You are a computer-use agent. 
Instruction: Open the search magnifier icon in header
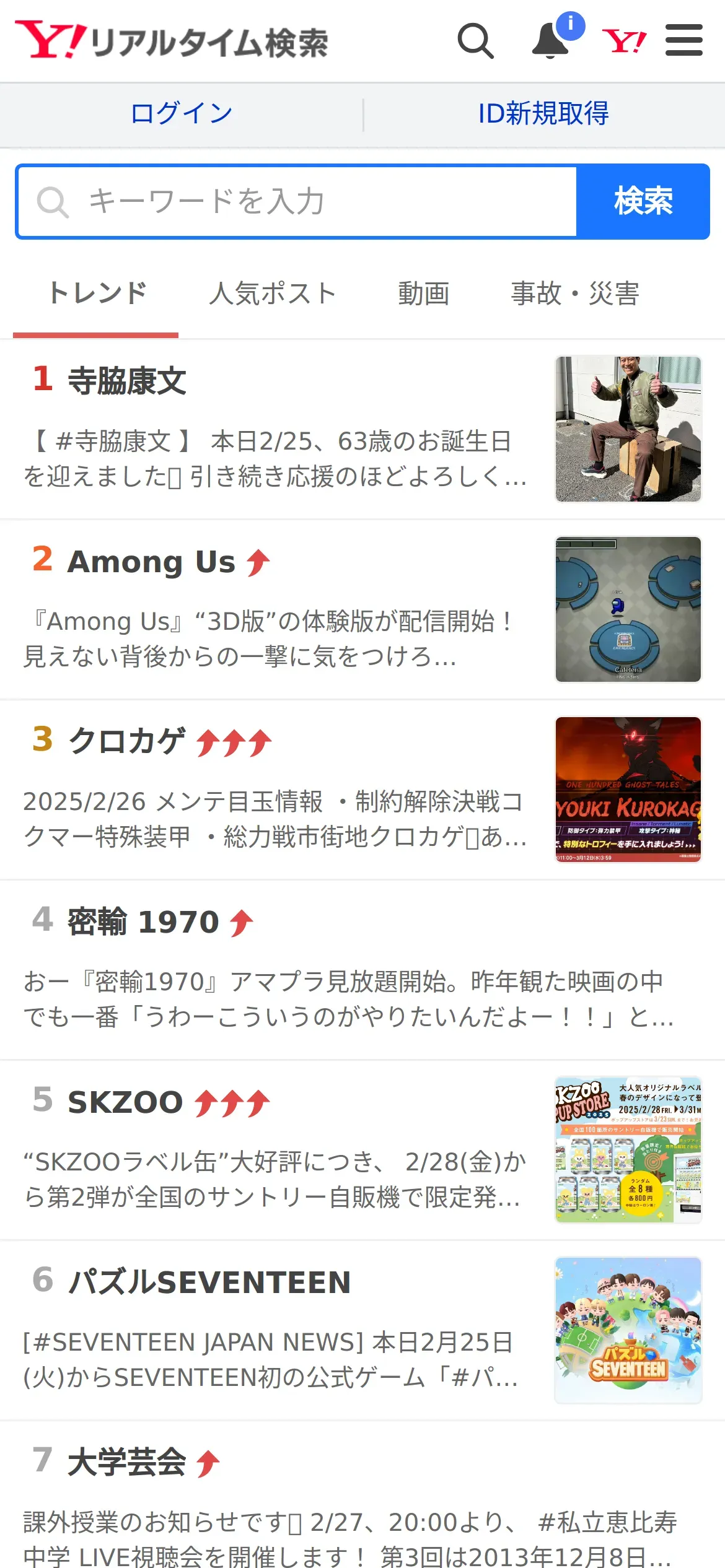[x=475, y=41]
